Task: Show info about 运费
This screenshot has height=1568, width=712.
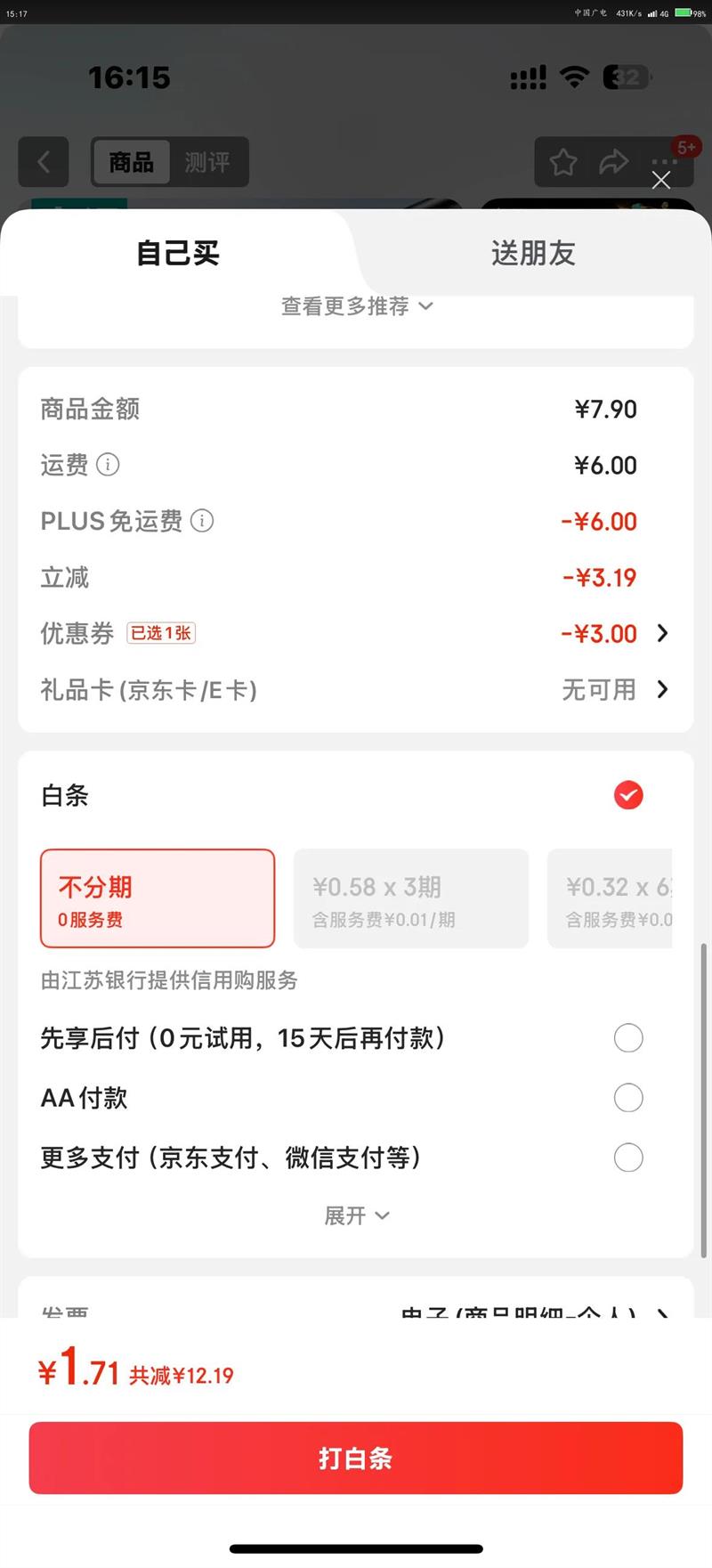Action: [x=108, y=465]
